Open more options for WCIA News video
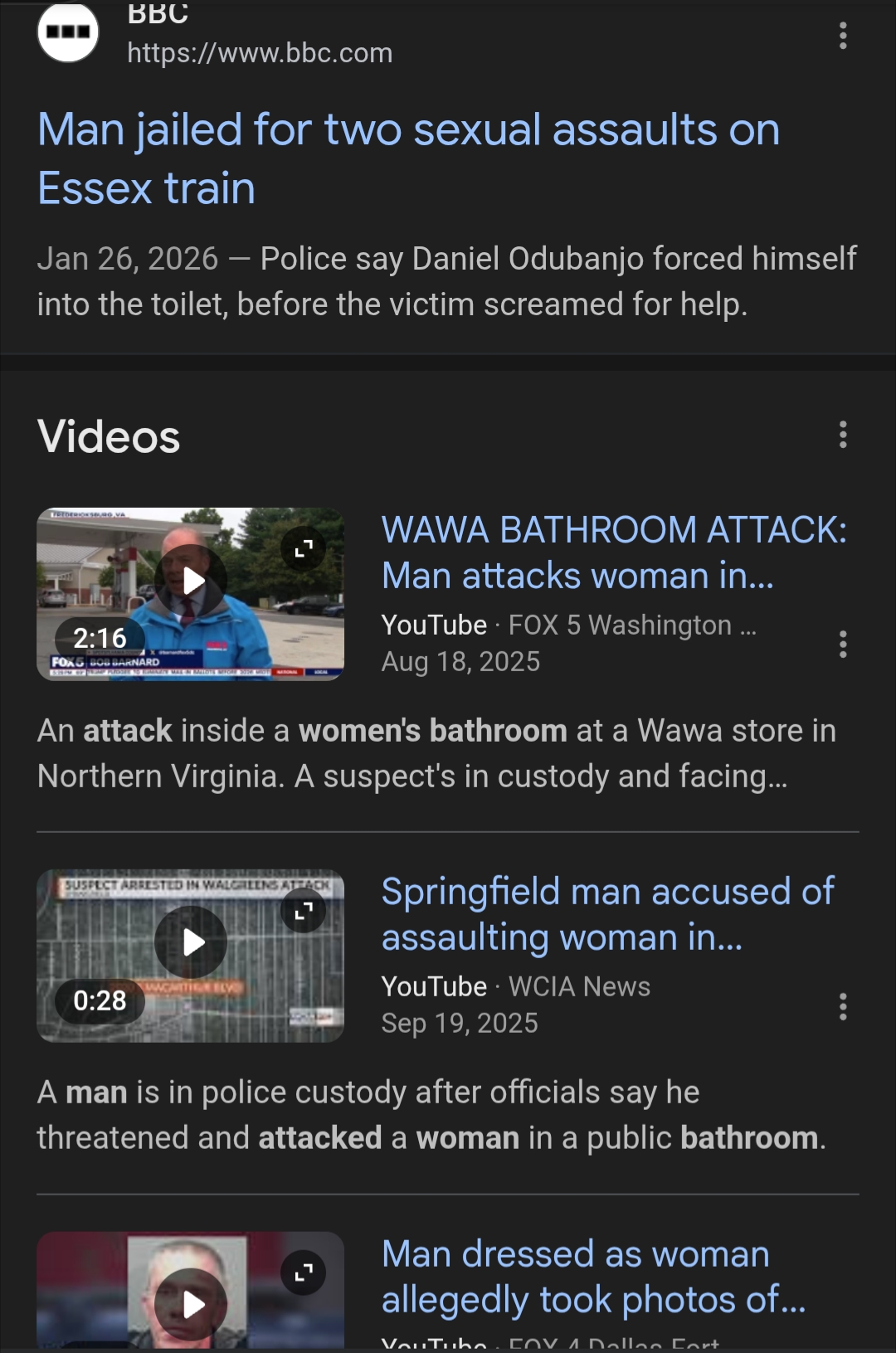The image size is (896, 1353). (843, 1006)
